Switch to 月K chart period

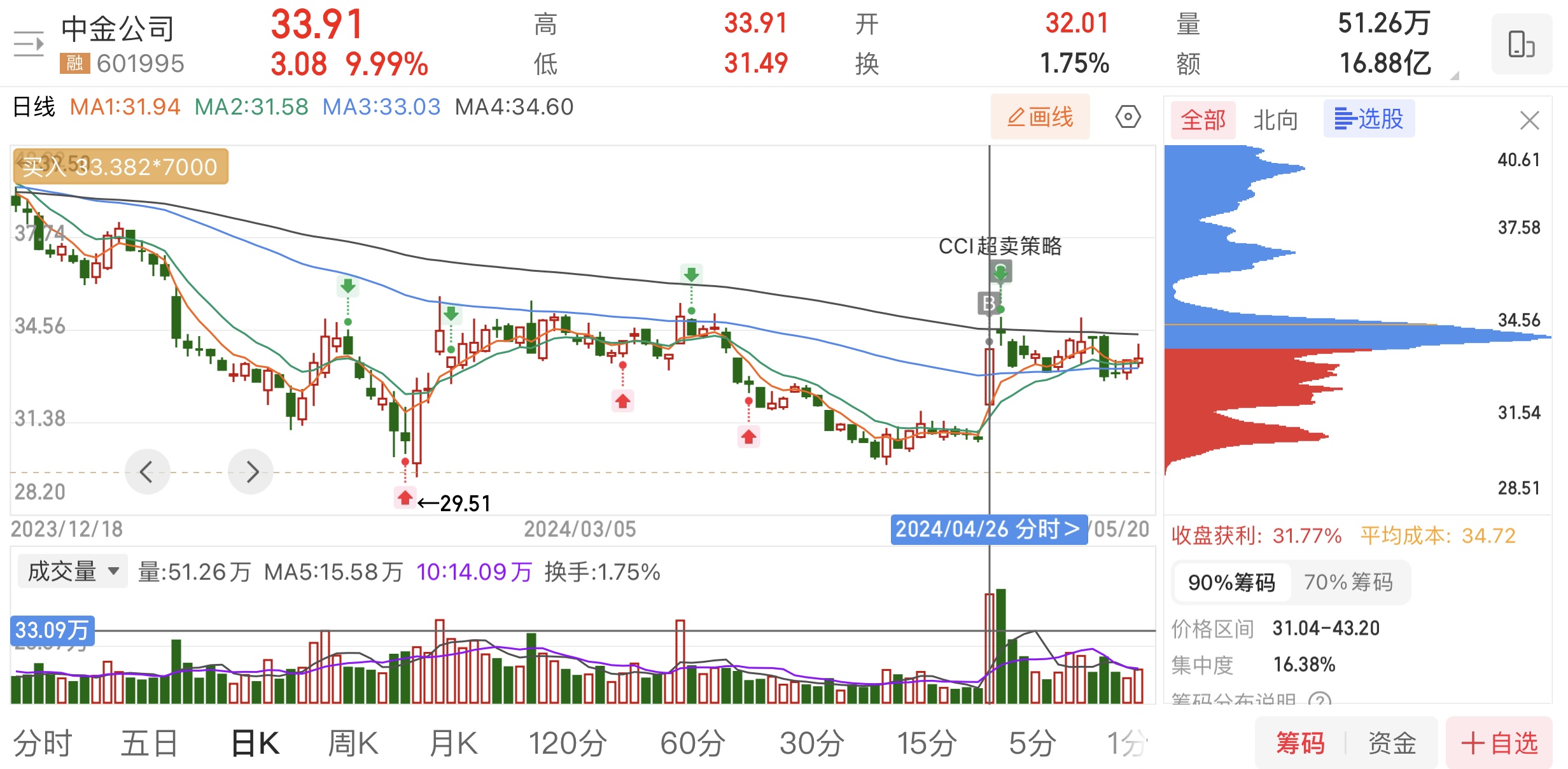pos(453,743)
